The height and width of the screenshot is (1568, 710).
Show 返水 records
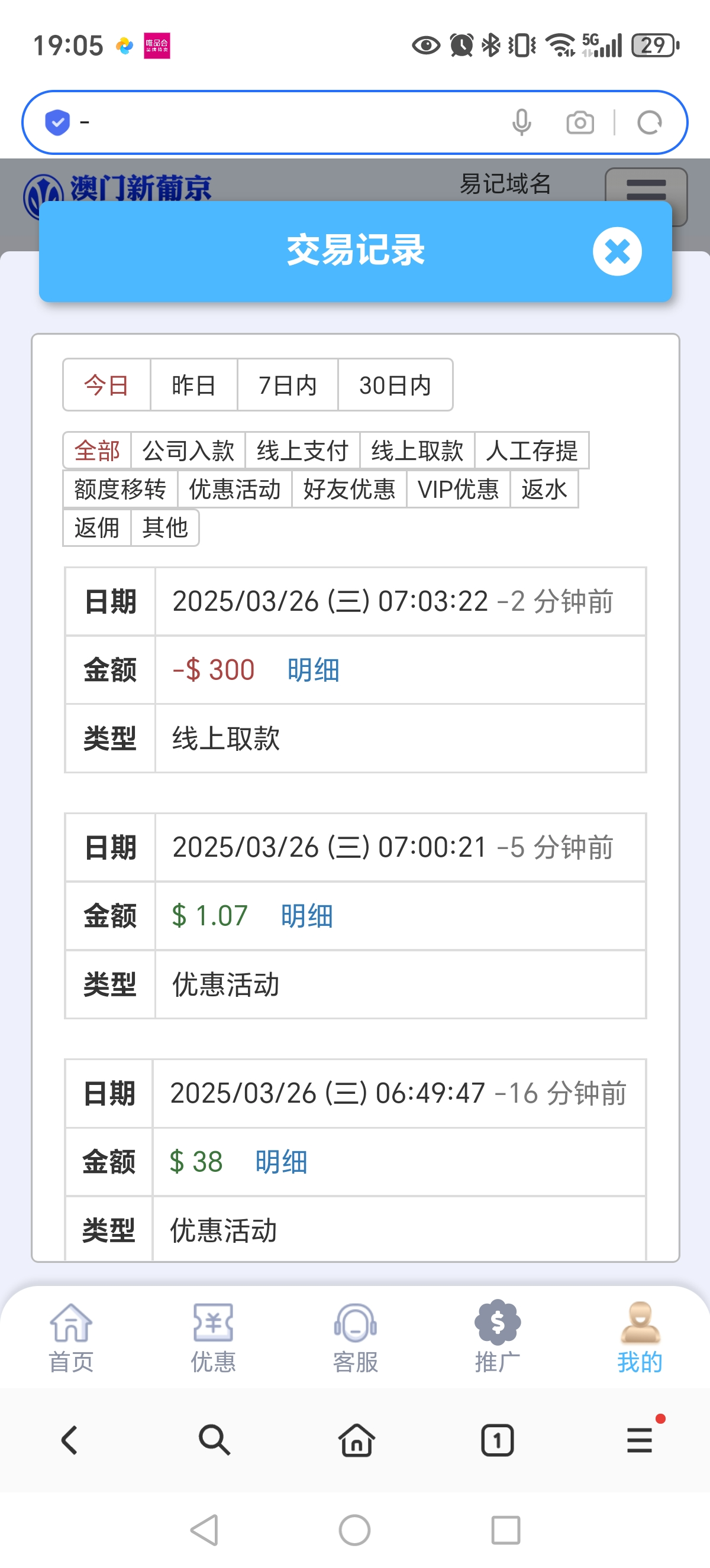[544, 490]
